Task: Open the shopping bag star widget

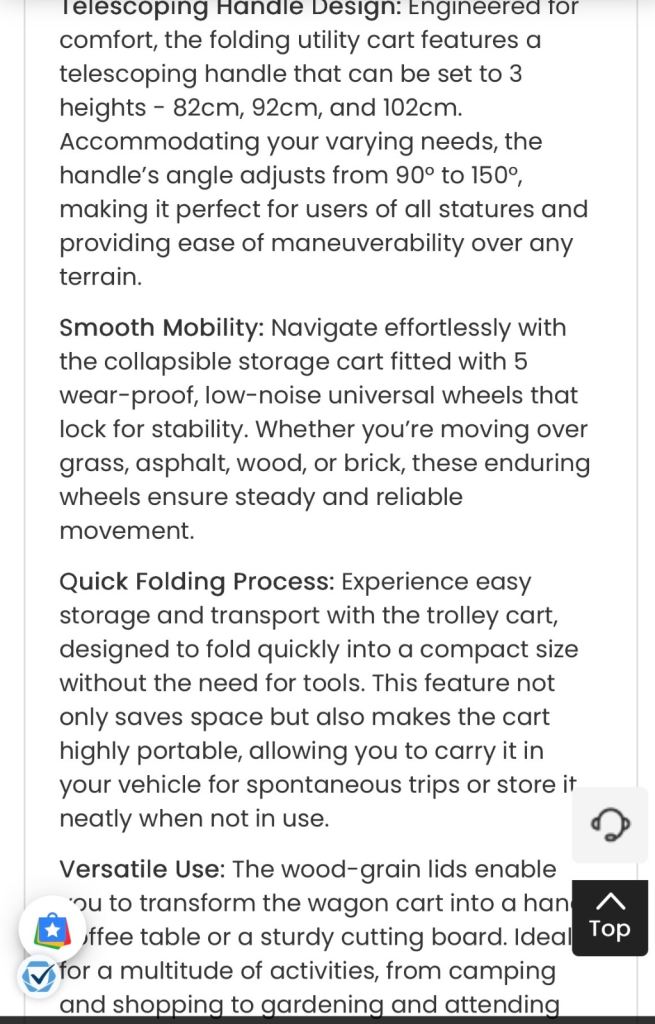Action: (52, 930)
